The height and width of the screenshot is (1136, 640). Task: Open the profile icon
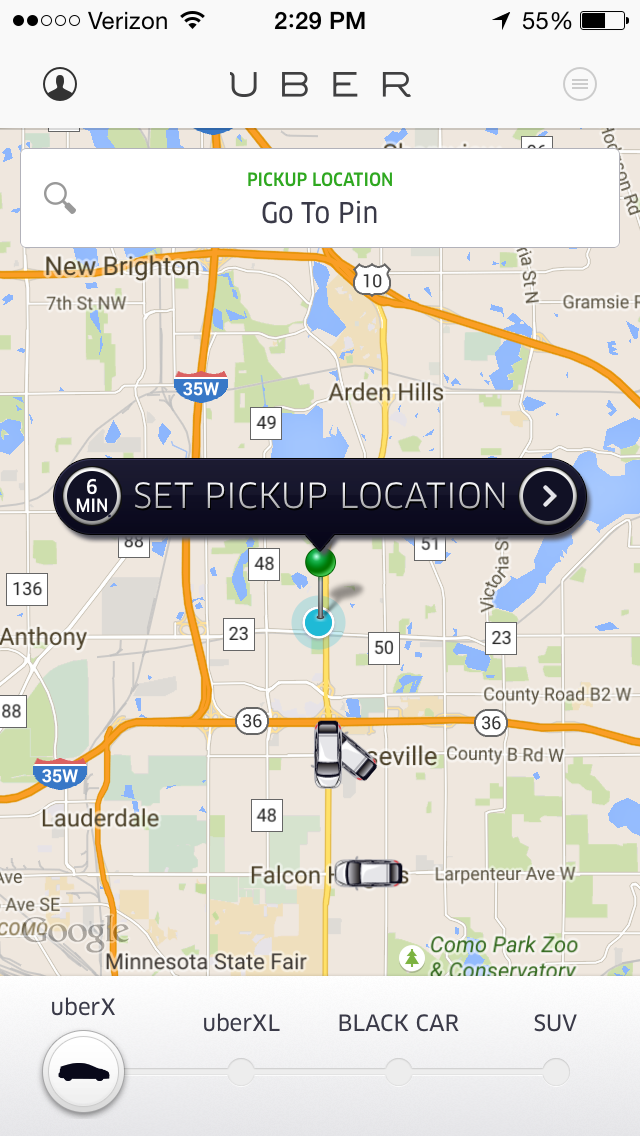coord(60,84)
